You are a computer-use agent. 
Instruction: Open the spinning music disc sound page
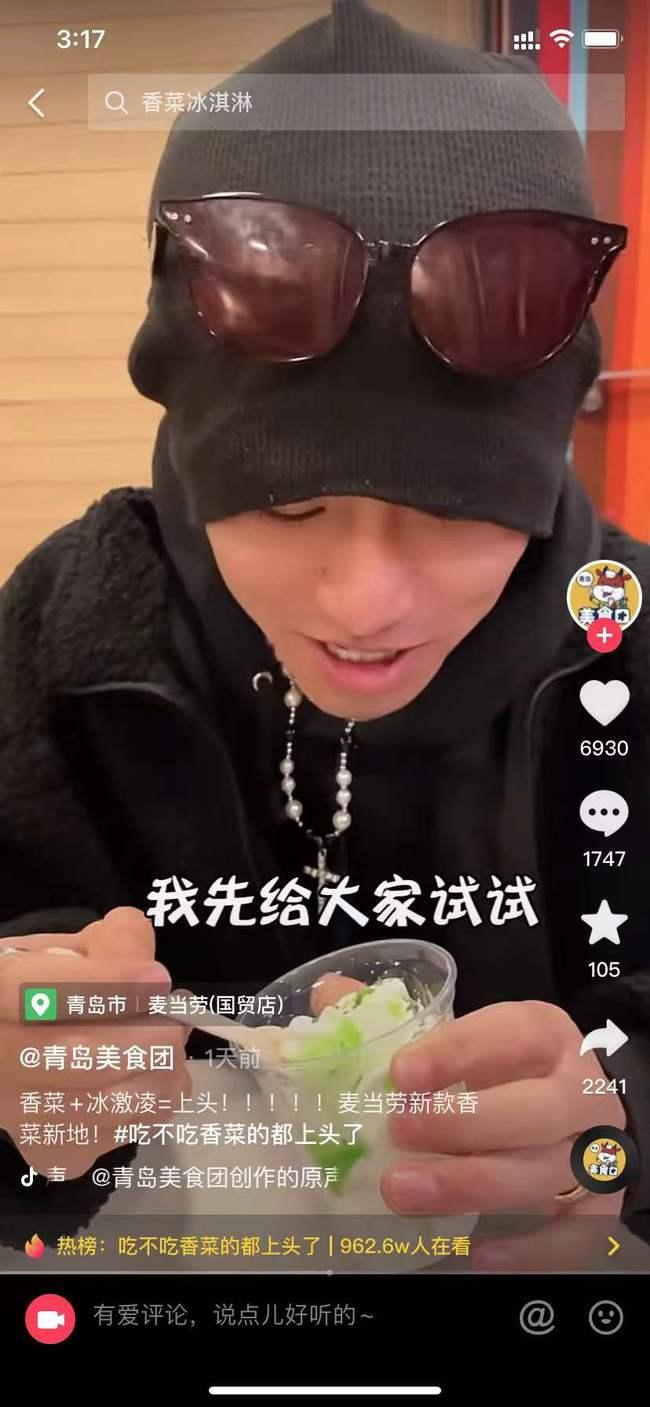[x=604, y=1160]
